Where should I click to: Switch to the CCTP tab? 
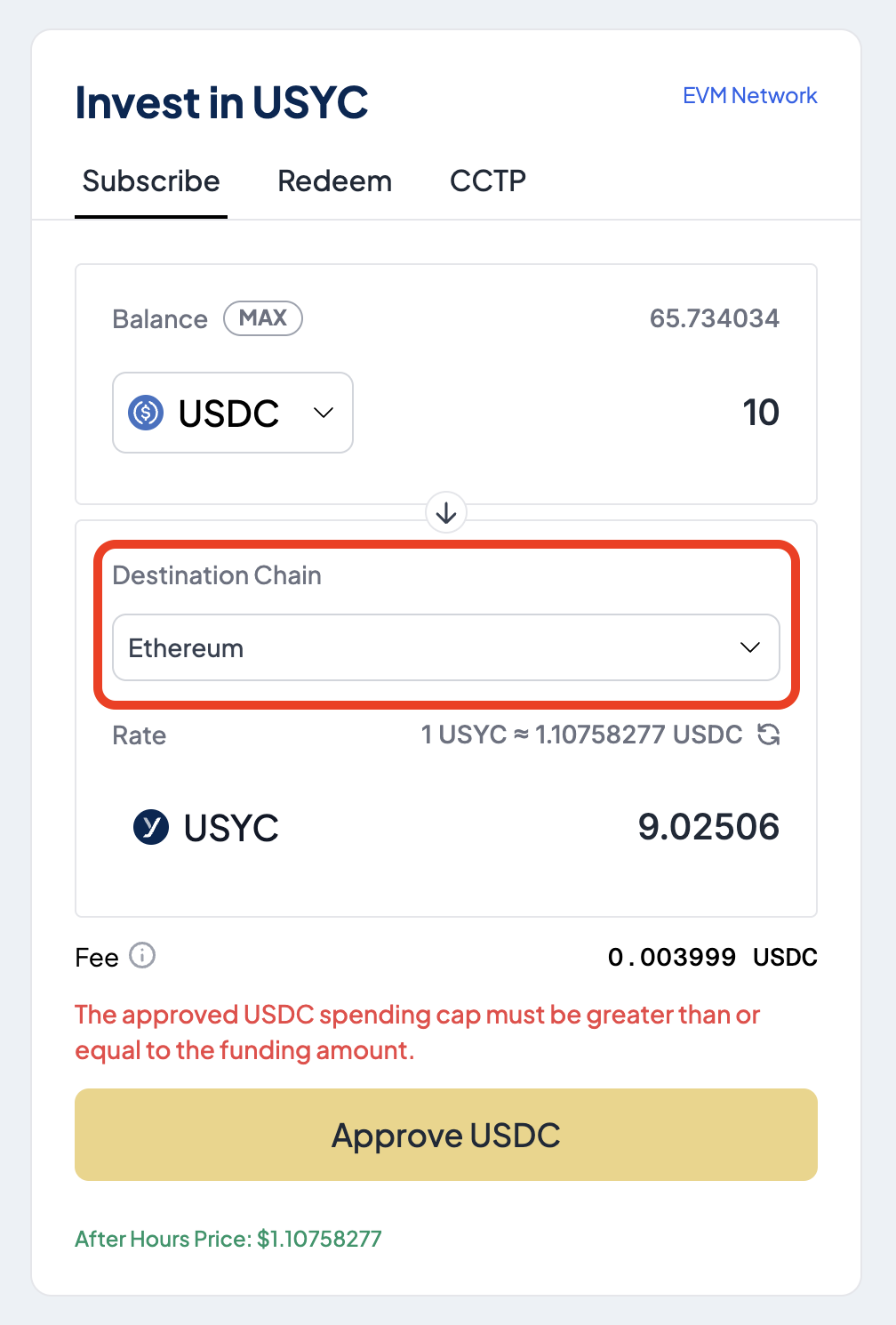pos(487,181)
